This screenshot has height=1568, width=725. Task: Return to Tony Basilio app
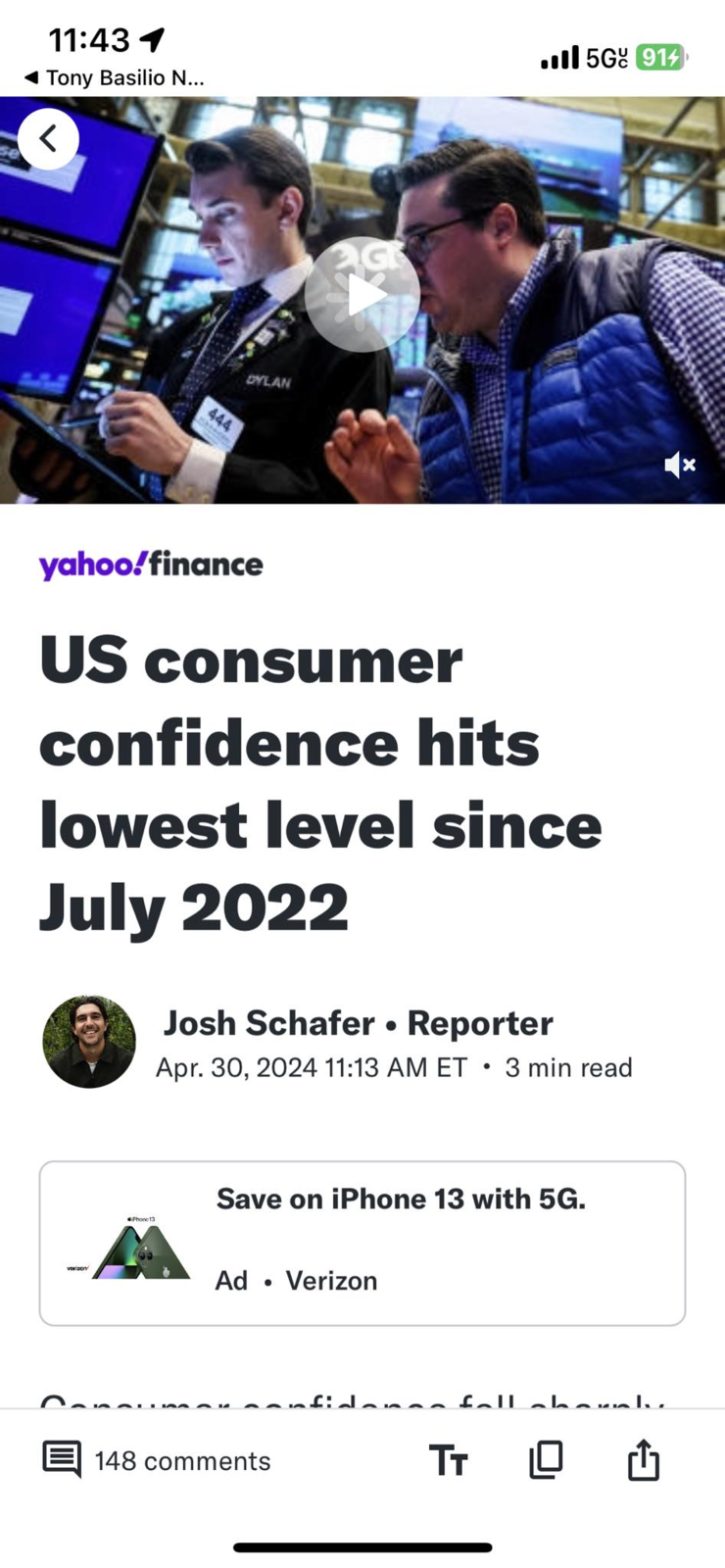coord(114,78)
